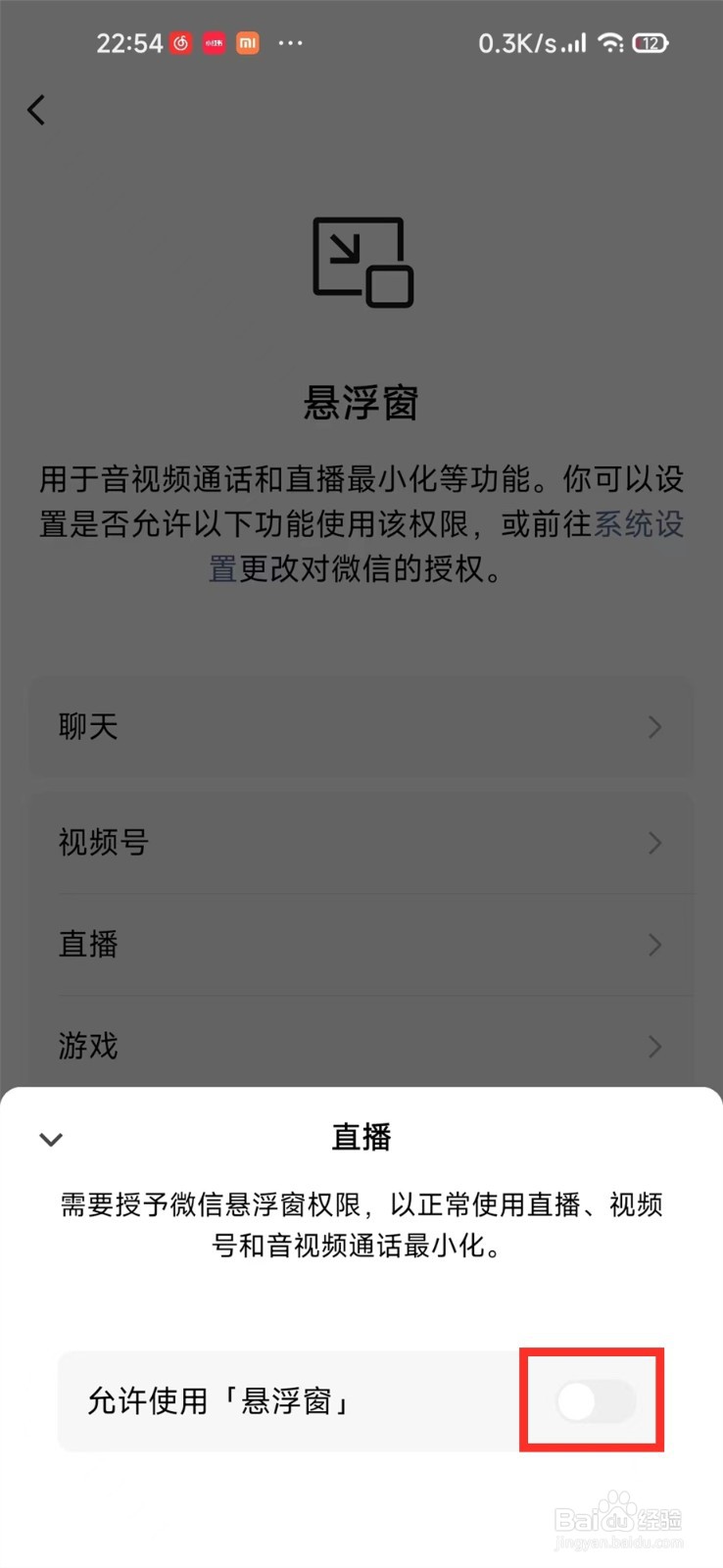Expand the 视频号 entry arrow

(x=654, y=844)
